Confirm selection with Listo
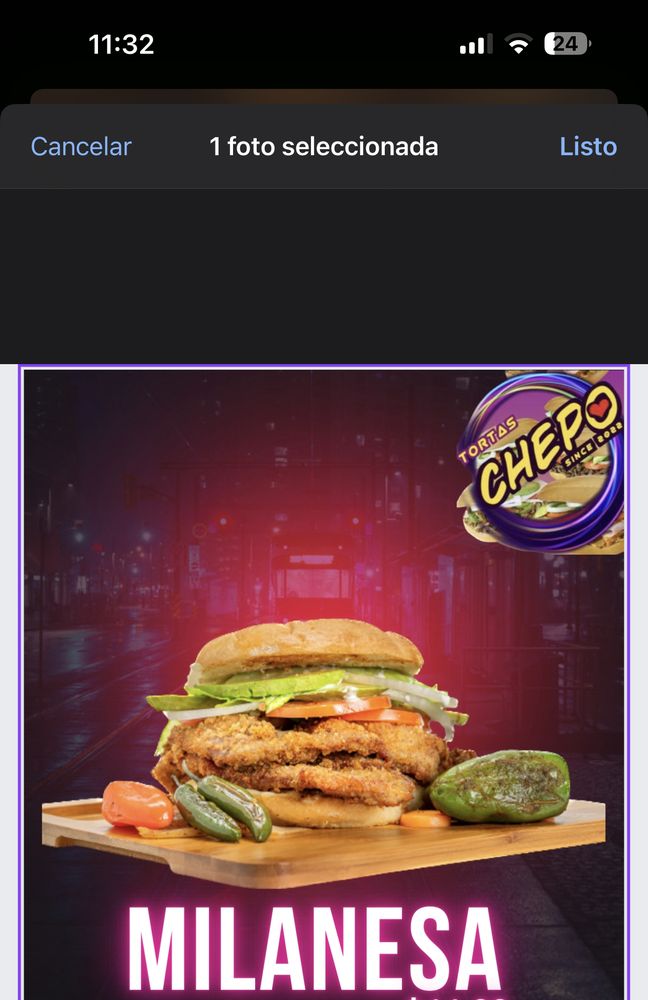Screen dimensions: 648x1000 tap(588, 147)
